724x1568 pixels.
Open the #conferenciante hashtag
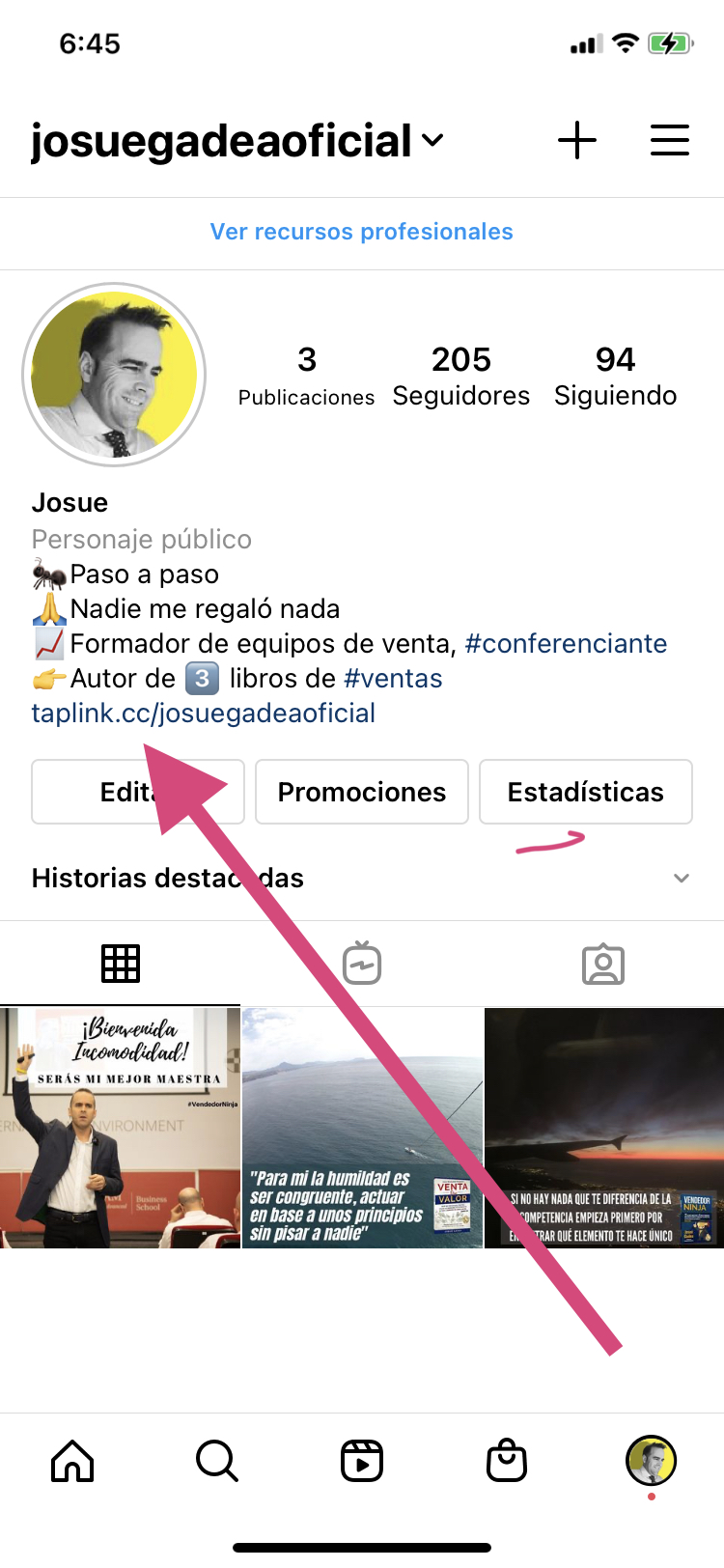pos(566,644)
